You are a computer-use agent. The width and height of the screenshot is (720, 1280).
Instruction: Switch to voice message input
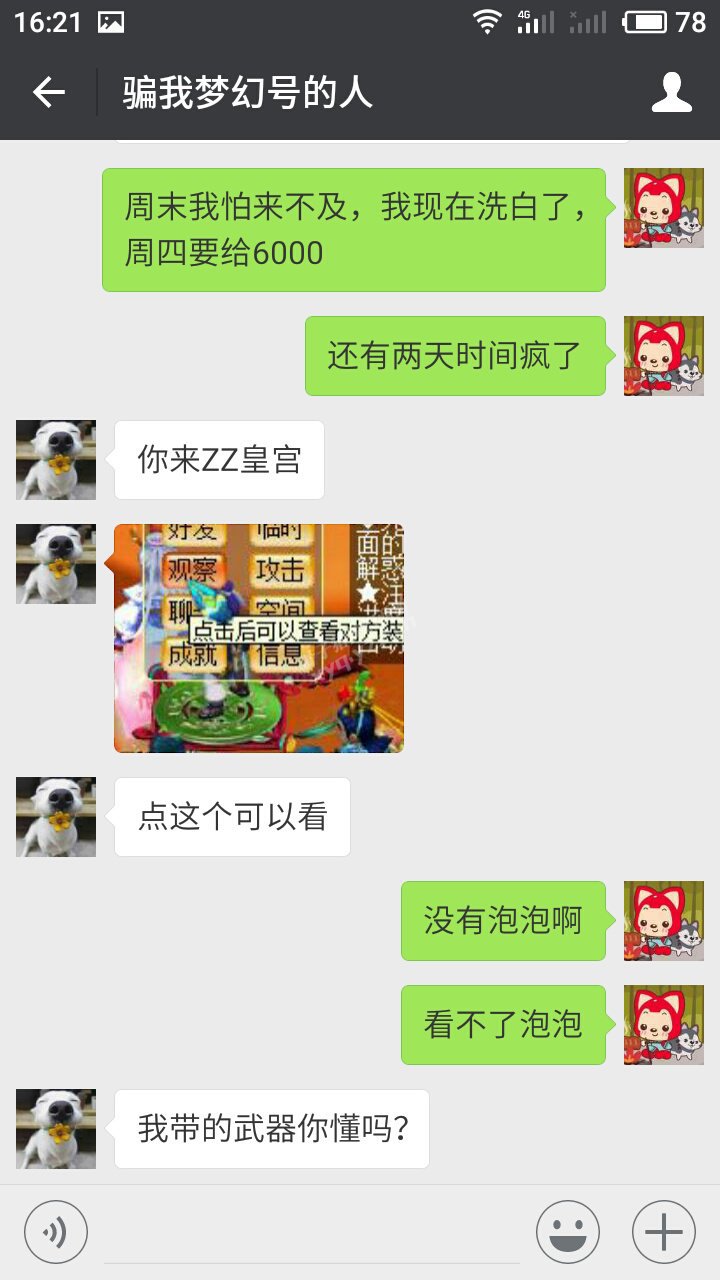pyautogui.click(x=56, y=1232)
